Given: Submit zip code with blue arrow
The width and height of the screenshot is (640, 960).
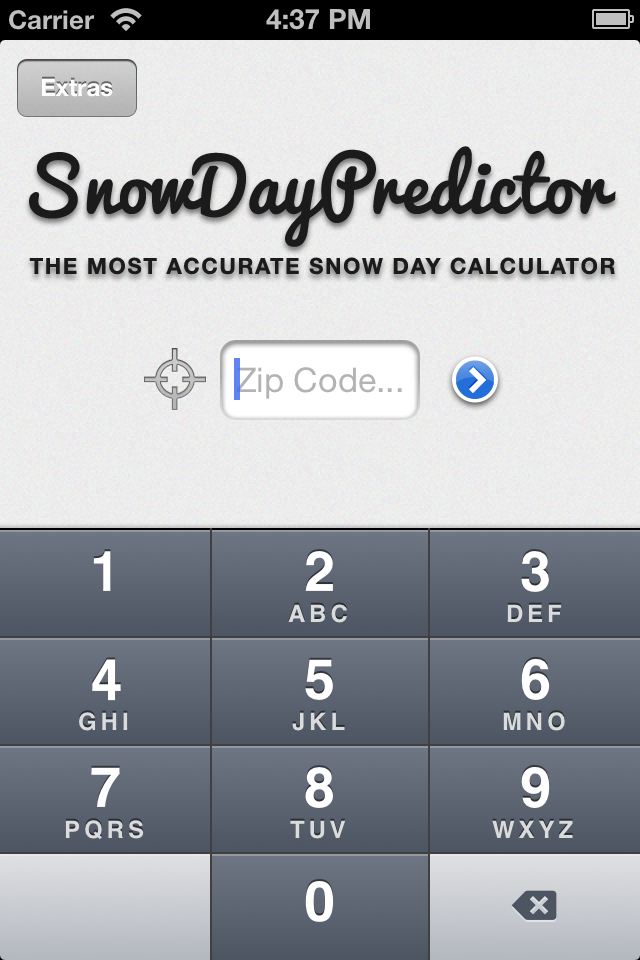Looking at the screenshot, I should point(475,380).
